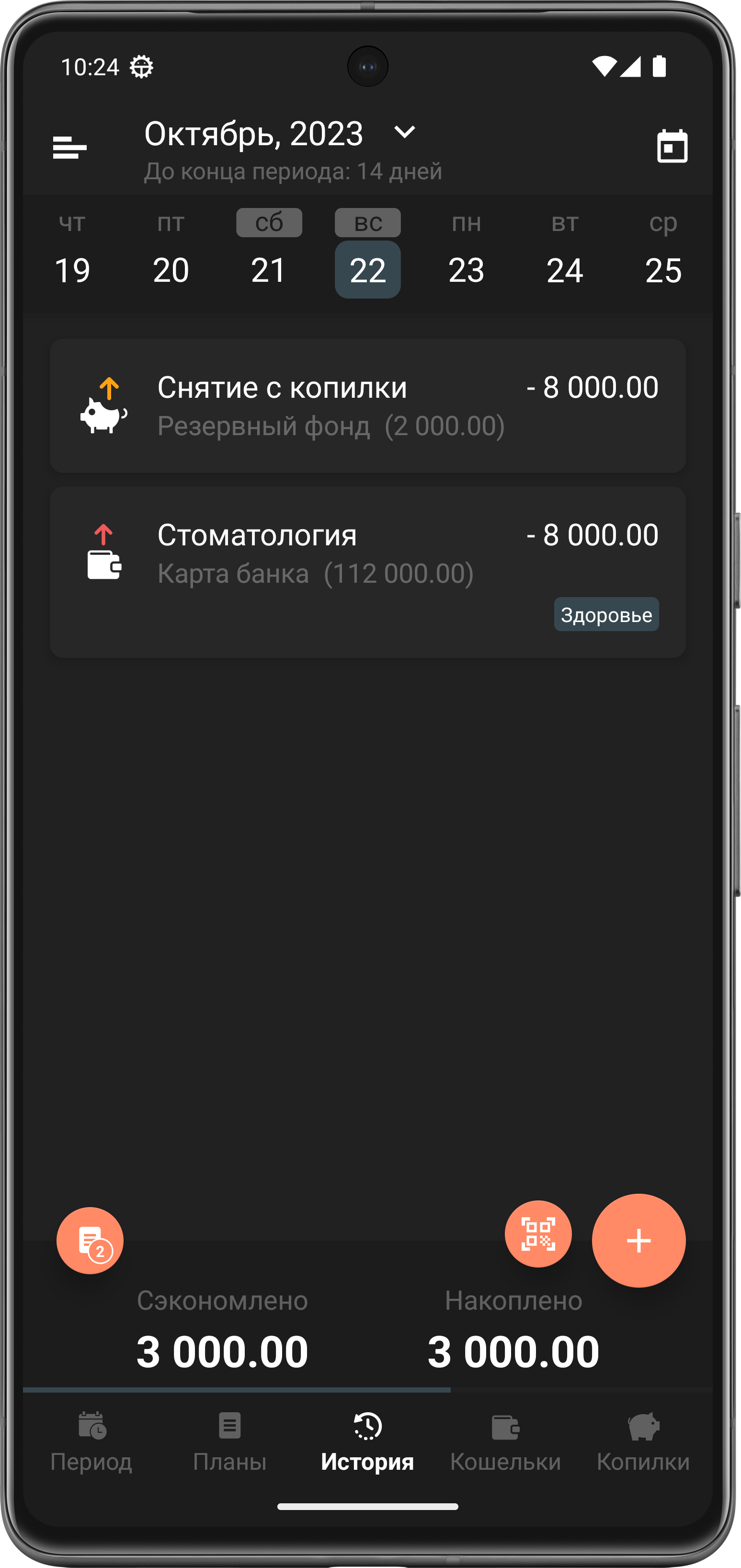Tap the Здоровье category tag
Image resolution: width=741 pixels, height=1568 pixels.
point(606,615)
